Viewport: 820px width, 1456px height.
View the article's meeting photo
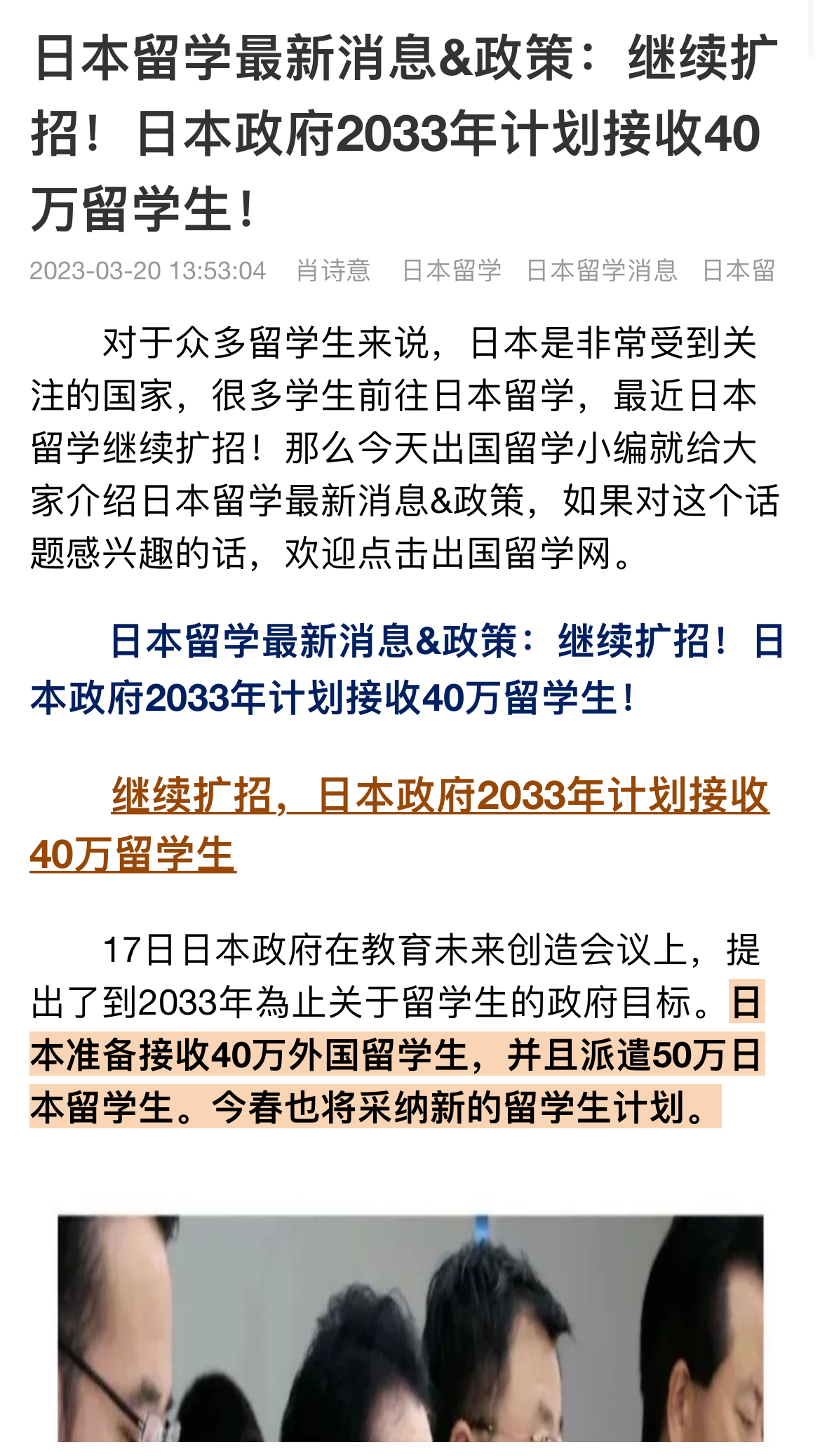410,1328
